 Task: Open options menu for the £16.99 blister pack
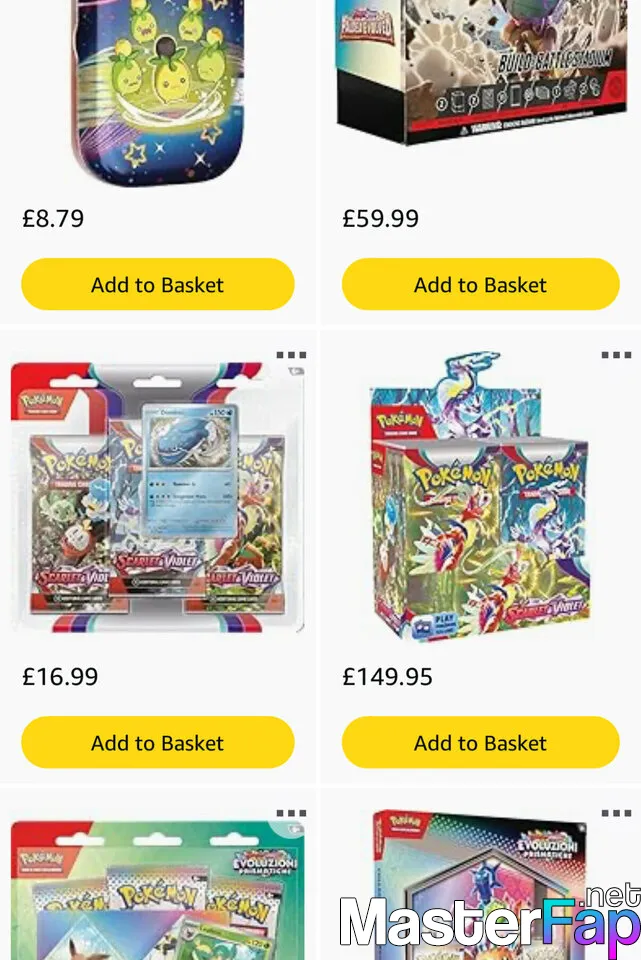tap(291, 356)
